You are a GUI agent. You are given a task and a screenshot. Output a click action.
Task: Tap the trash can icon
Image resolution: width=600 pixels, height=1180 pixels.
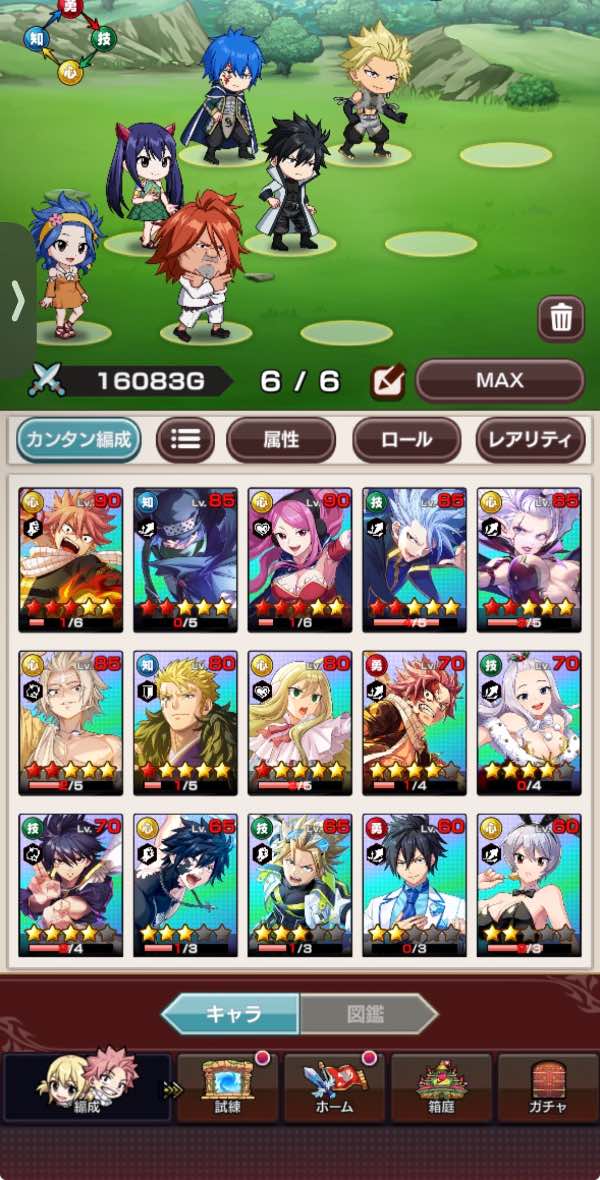point(561,319)
